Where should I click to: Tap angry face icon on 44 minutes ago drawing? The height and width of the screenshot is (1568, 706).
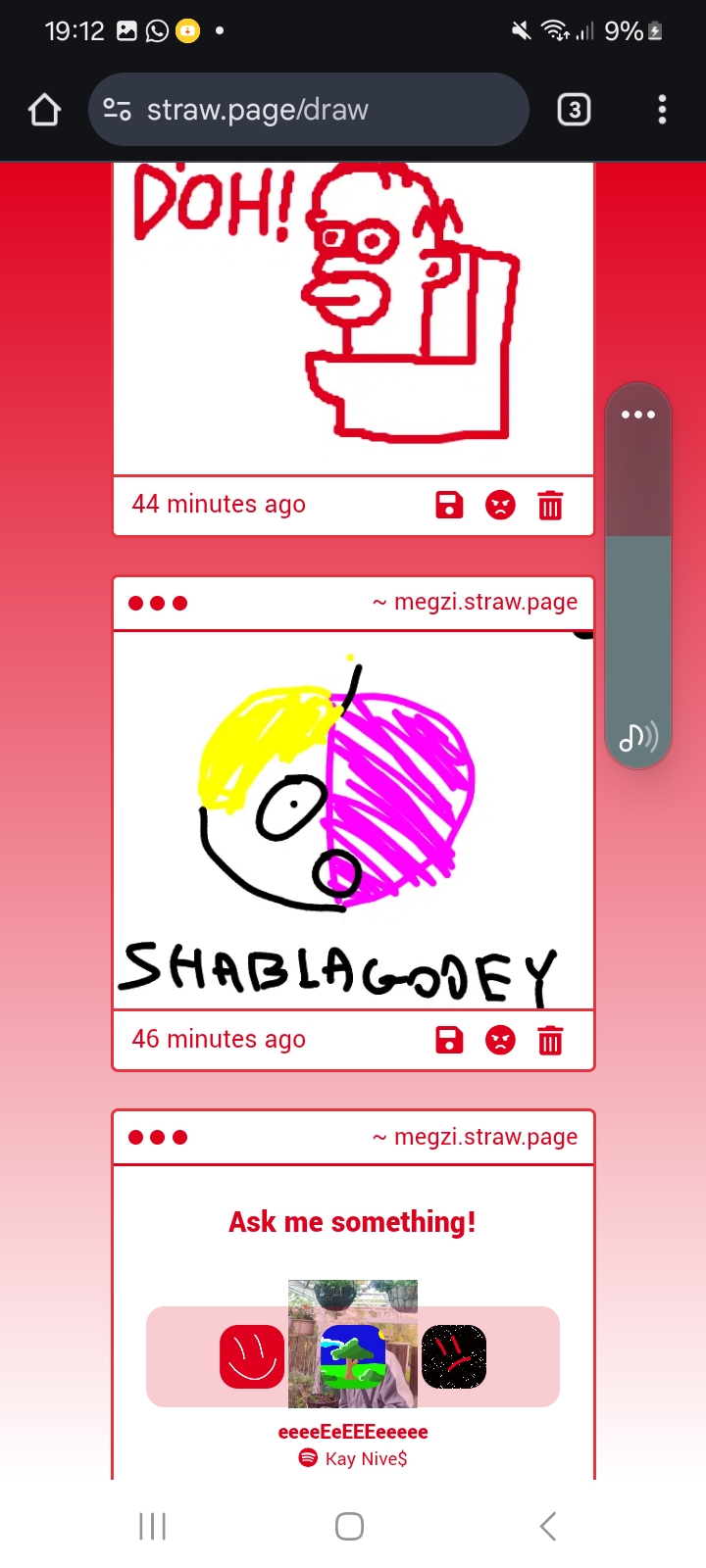(x=500, y=506)
